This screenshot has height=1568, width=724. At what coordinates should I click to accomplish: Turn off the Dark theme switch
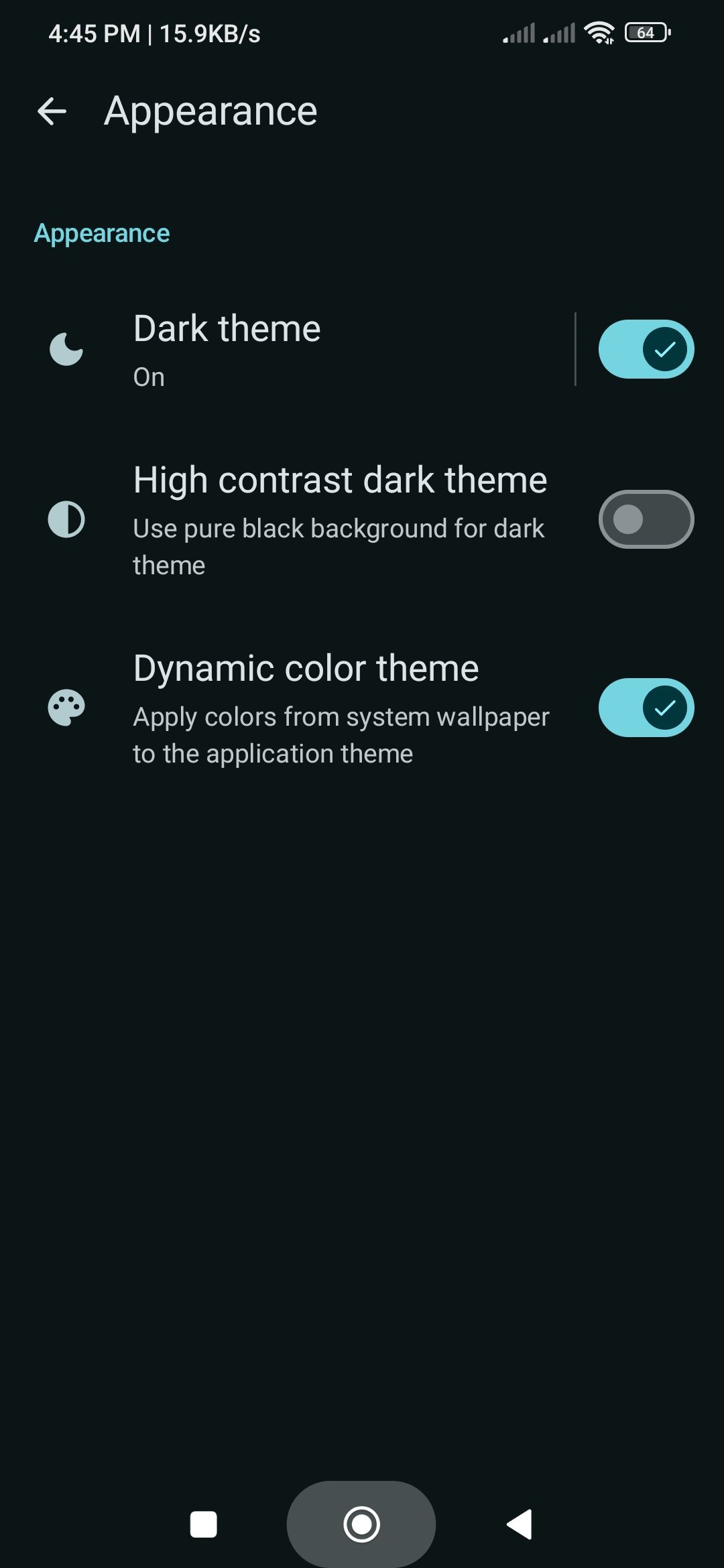pos(646,349)
